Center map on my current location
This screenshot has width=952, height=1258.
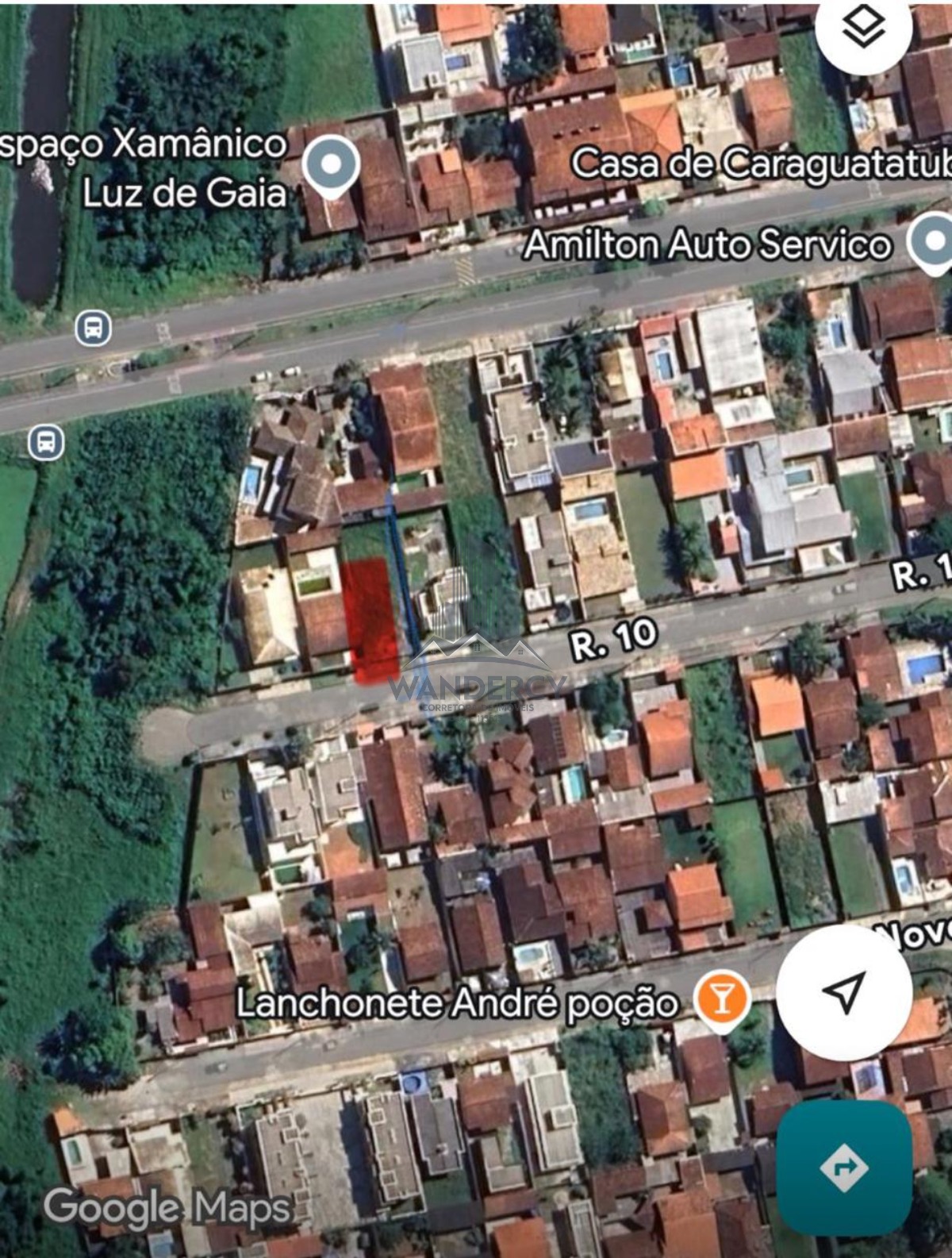click(x=843, y=992)
